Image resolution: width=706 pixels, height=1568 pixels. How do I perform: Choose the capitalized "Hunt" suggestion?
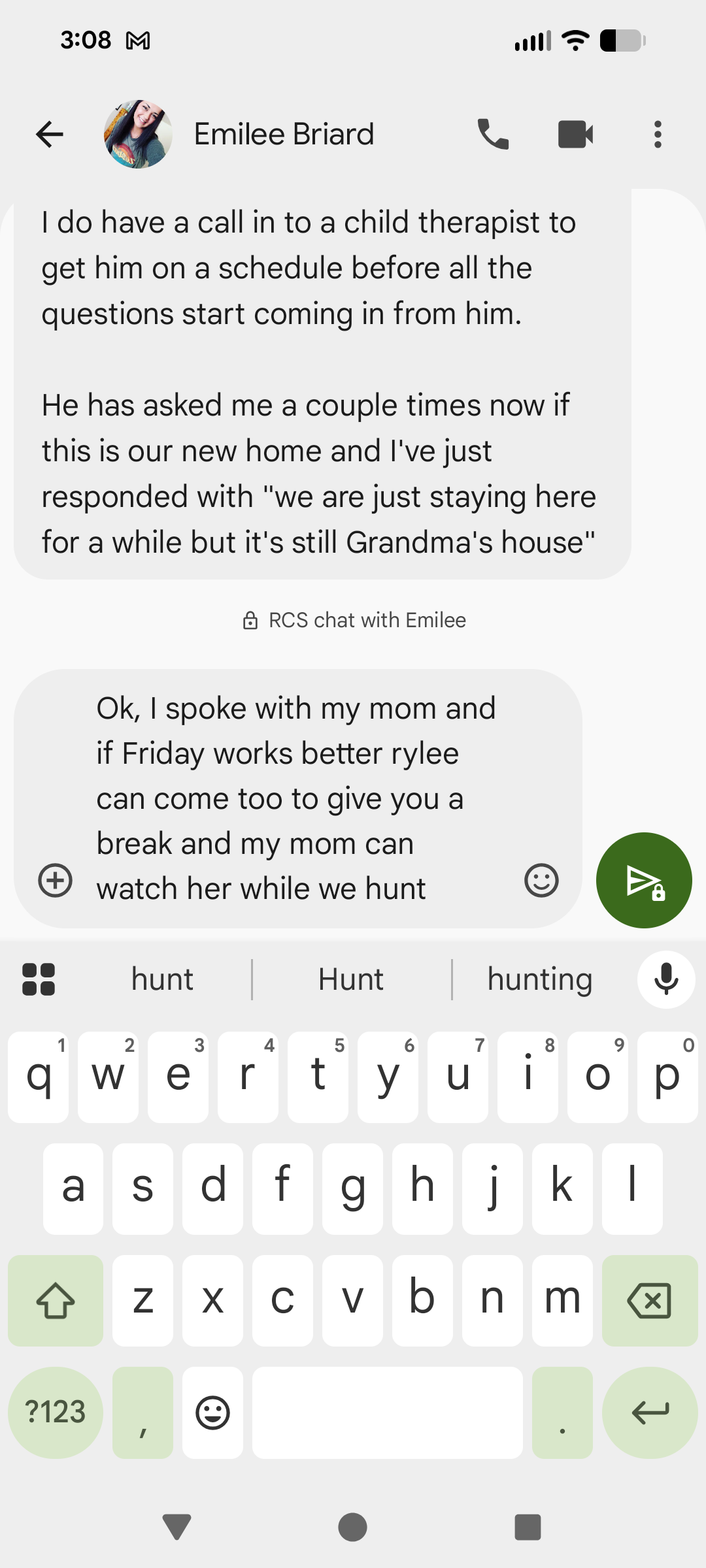pos(351,979)
